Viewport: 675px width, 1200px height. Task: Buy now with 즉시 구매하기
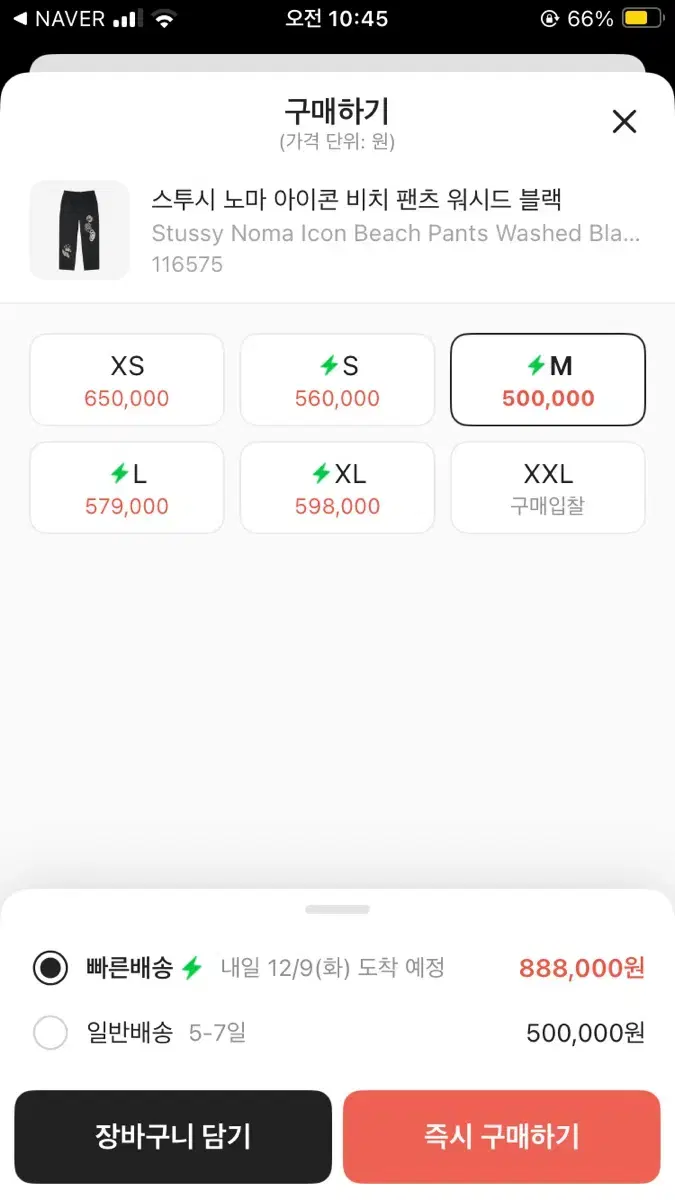click(x=501, y=1136)
